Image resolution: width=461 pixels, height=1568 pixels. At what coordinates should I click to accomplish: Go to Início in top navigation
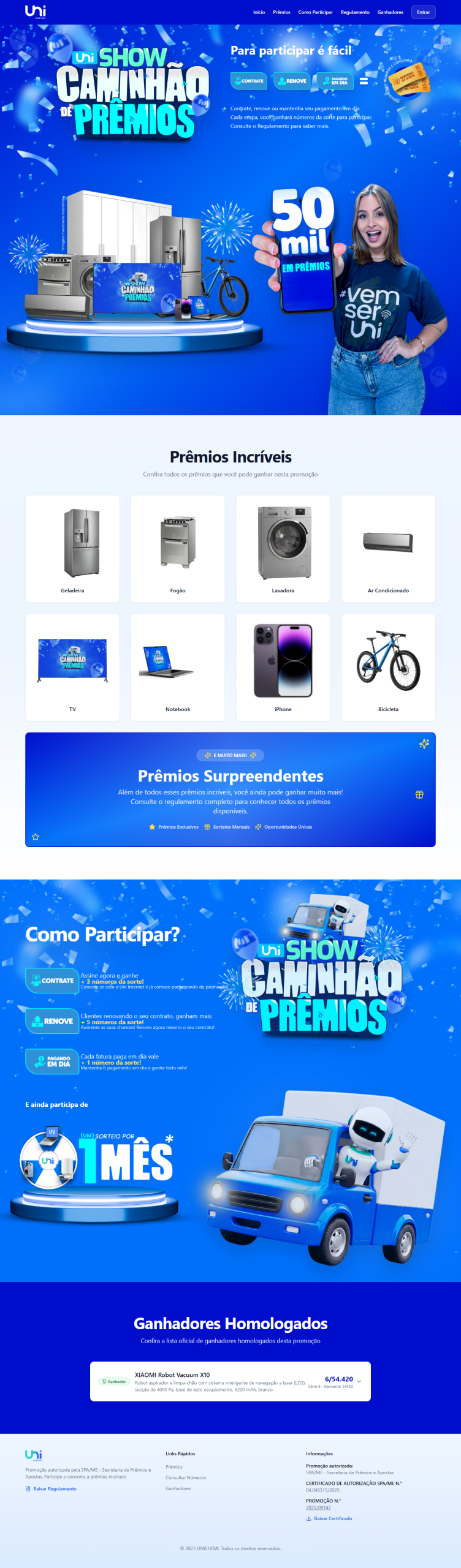tap(259, 12)
